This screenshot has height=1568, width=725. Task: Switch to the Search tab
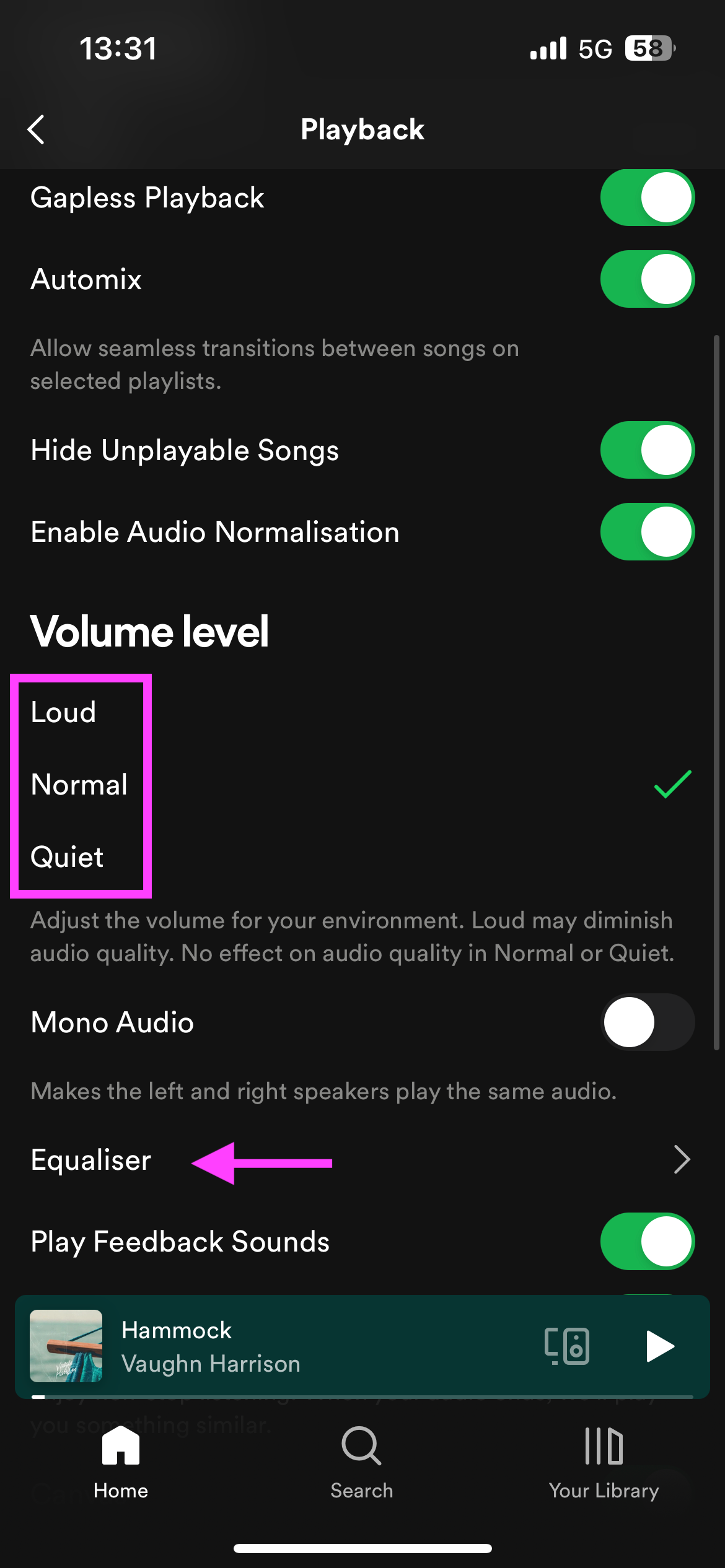(362, 1463)
